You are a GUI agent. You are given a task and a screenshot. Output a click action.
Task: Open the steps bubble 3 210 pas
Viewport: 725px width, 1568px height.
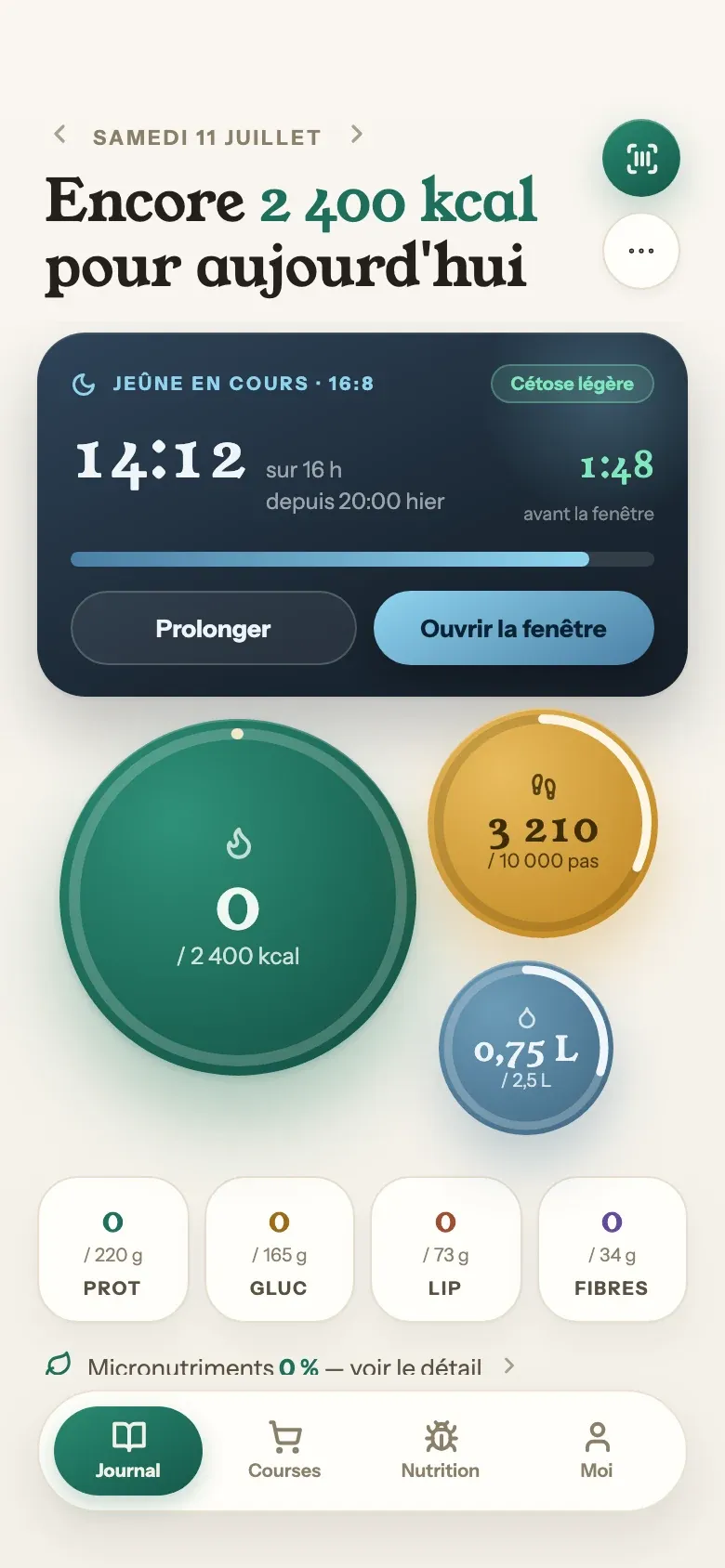[543, 823]
